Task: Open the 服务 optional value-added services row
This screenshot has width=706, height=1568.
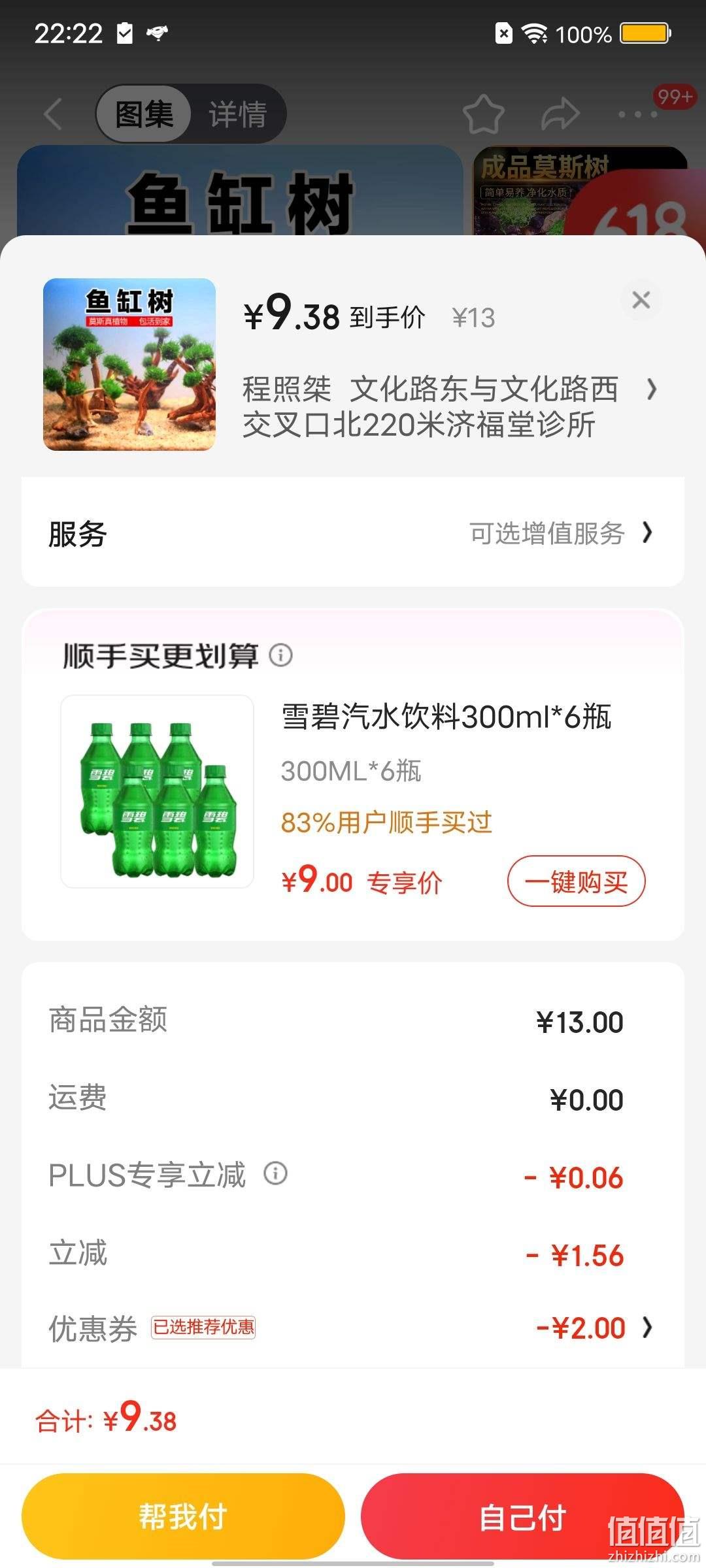Action: (x=353, y=533)
